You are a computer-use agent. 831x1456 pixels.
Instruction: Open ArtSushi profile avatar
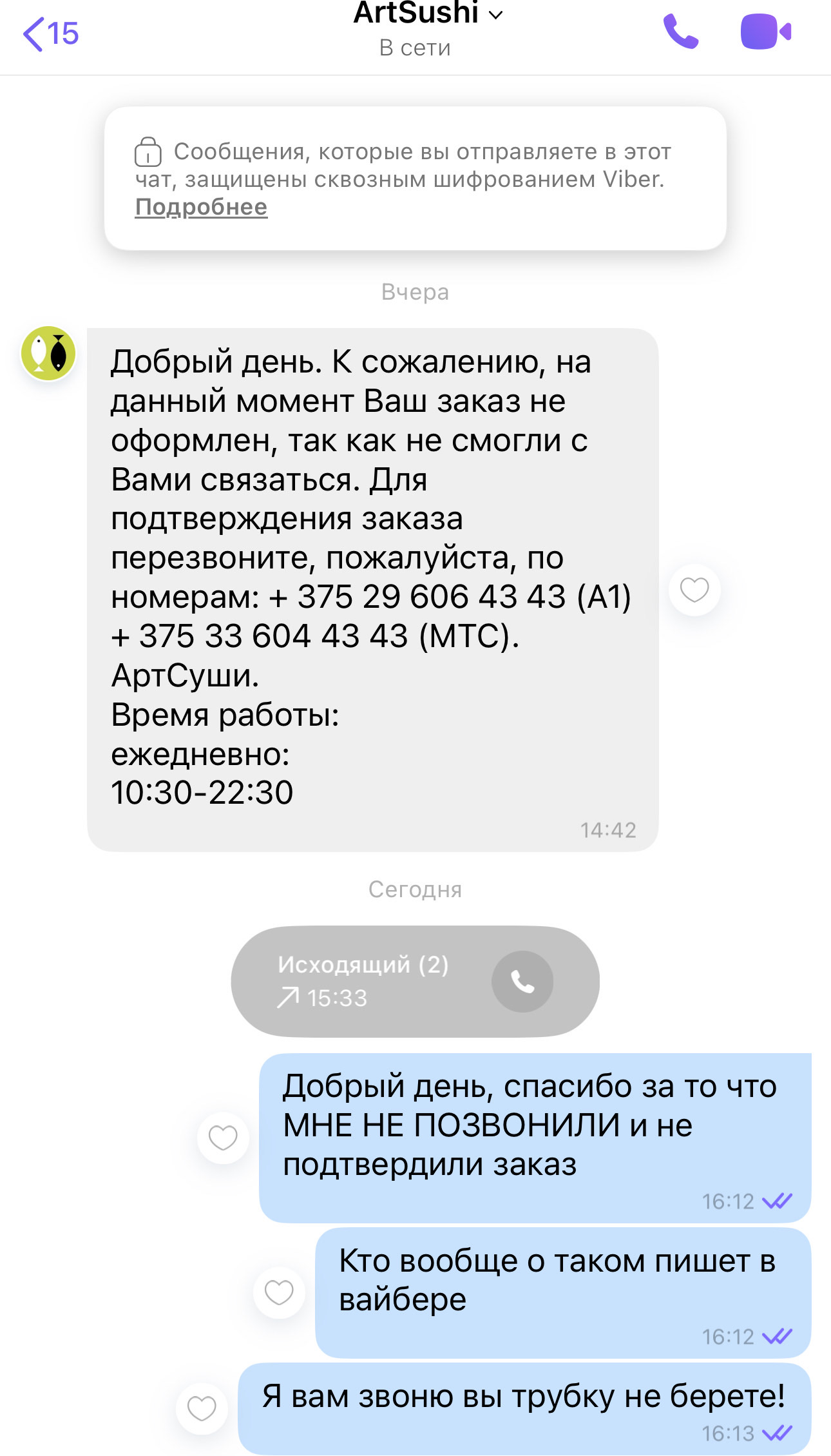(x=48, y=353)
